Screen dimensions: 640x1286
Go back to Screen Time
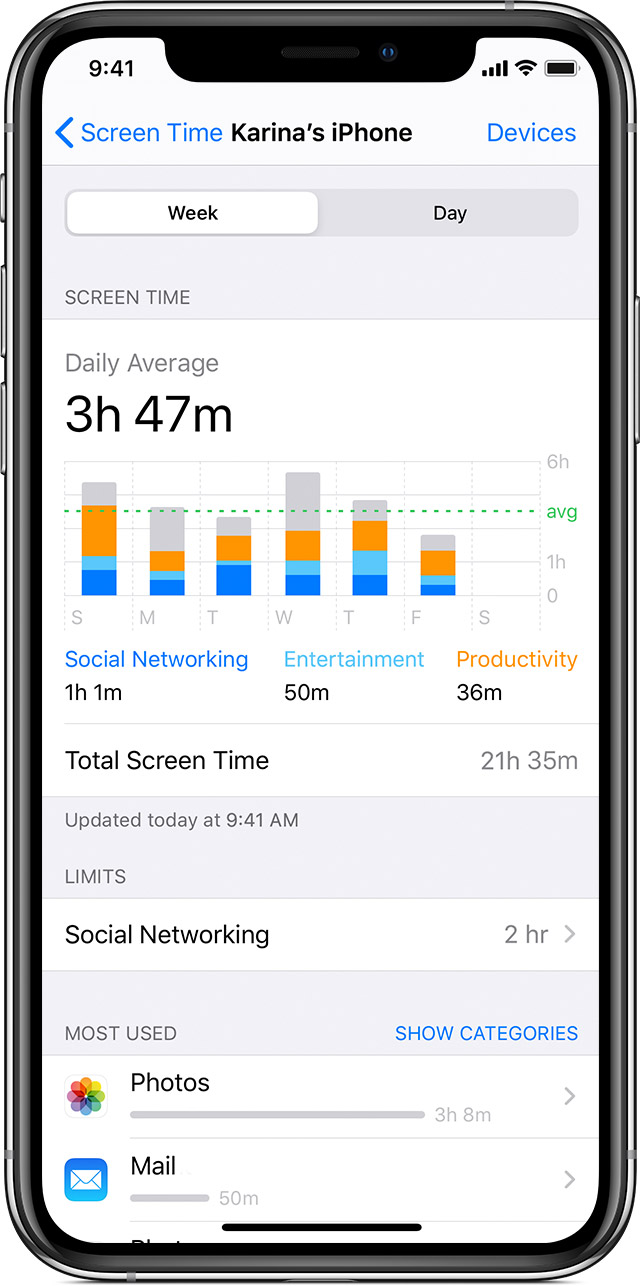(138, 133)
